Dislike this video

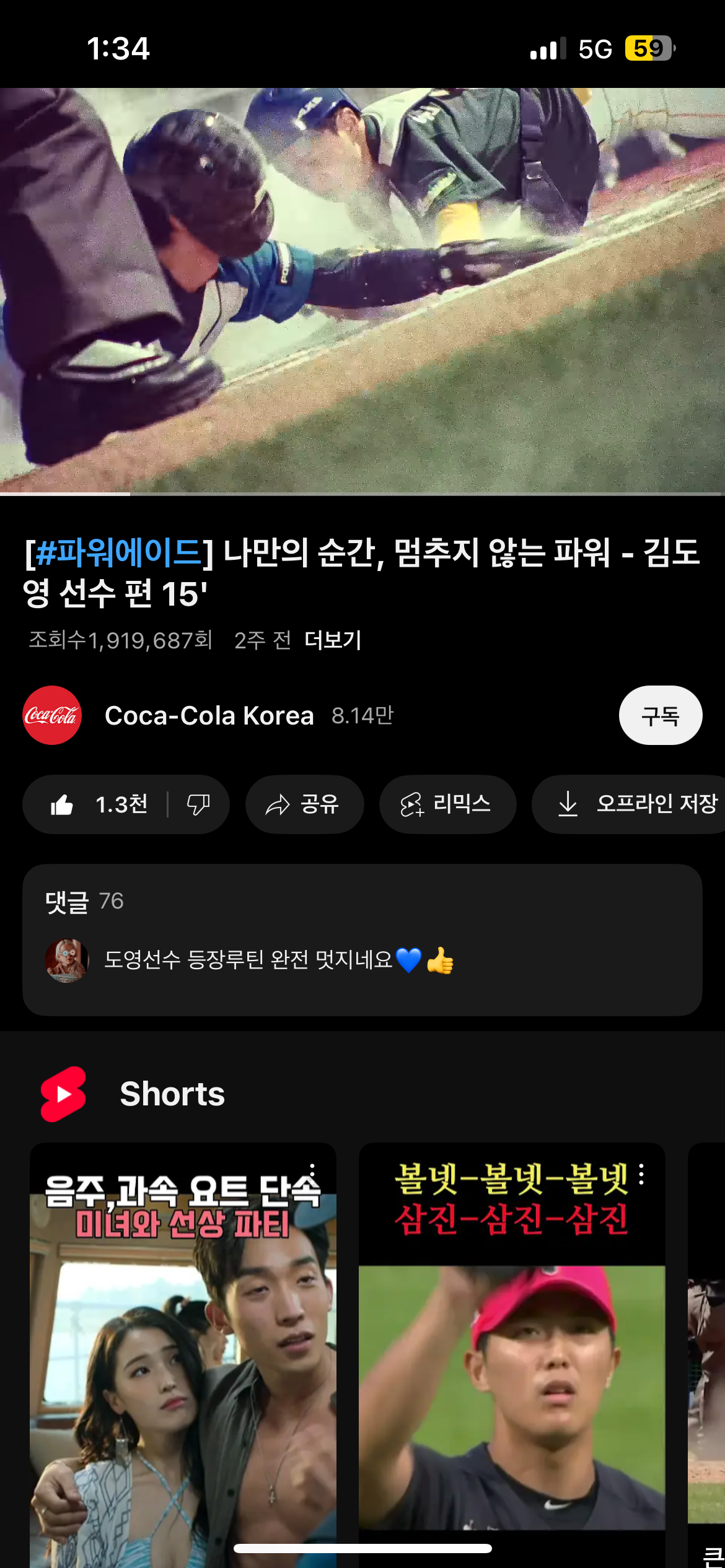(198, 805)
